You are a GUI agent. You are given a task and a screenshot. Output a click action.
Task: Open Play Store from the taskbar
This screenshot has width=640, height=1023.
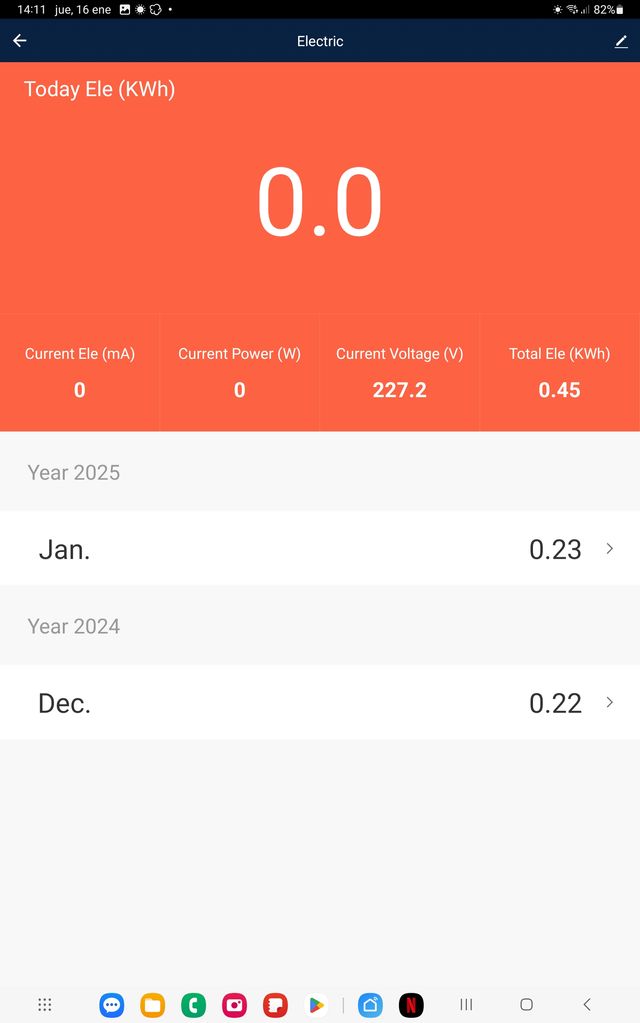point(316,1005)
